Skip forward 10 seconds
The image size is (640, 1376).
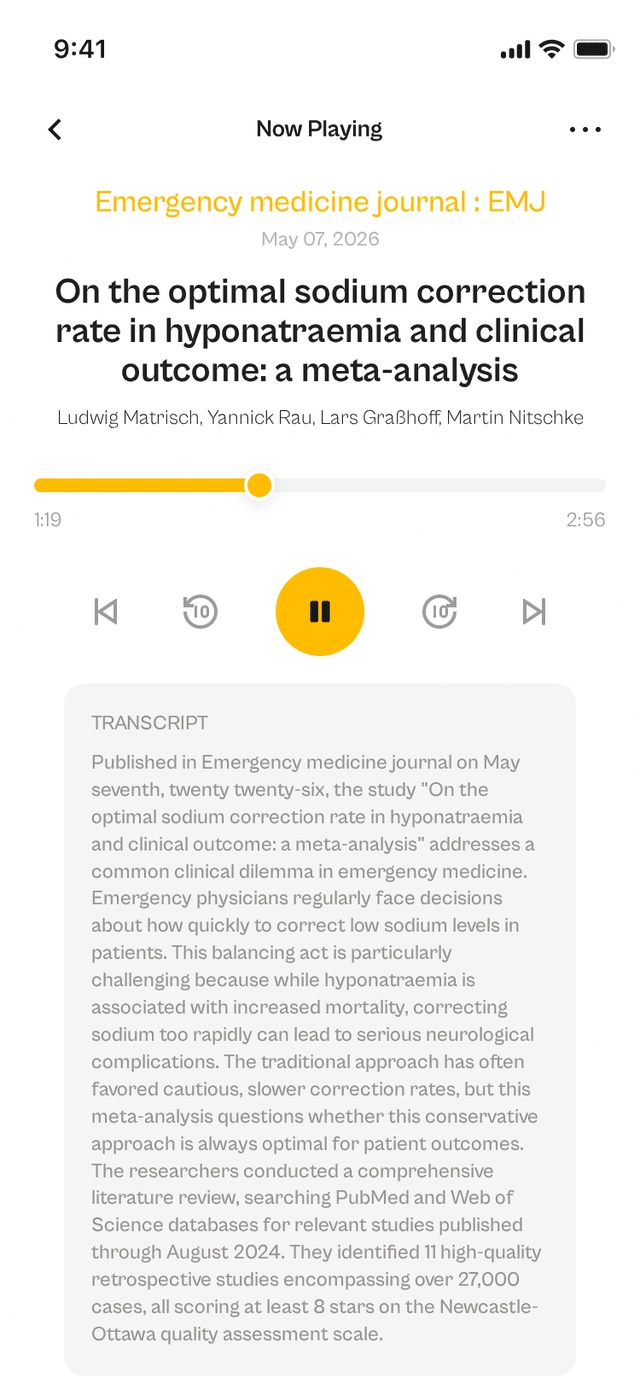point(440,611)
